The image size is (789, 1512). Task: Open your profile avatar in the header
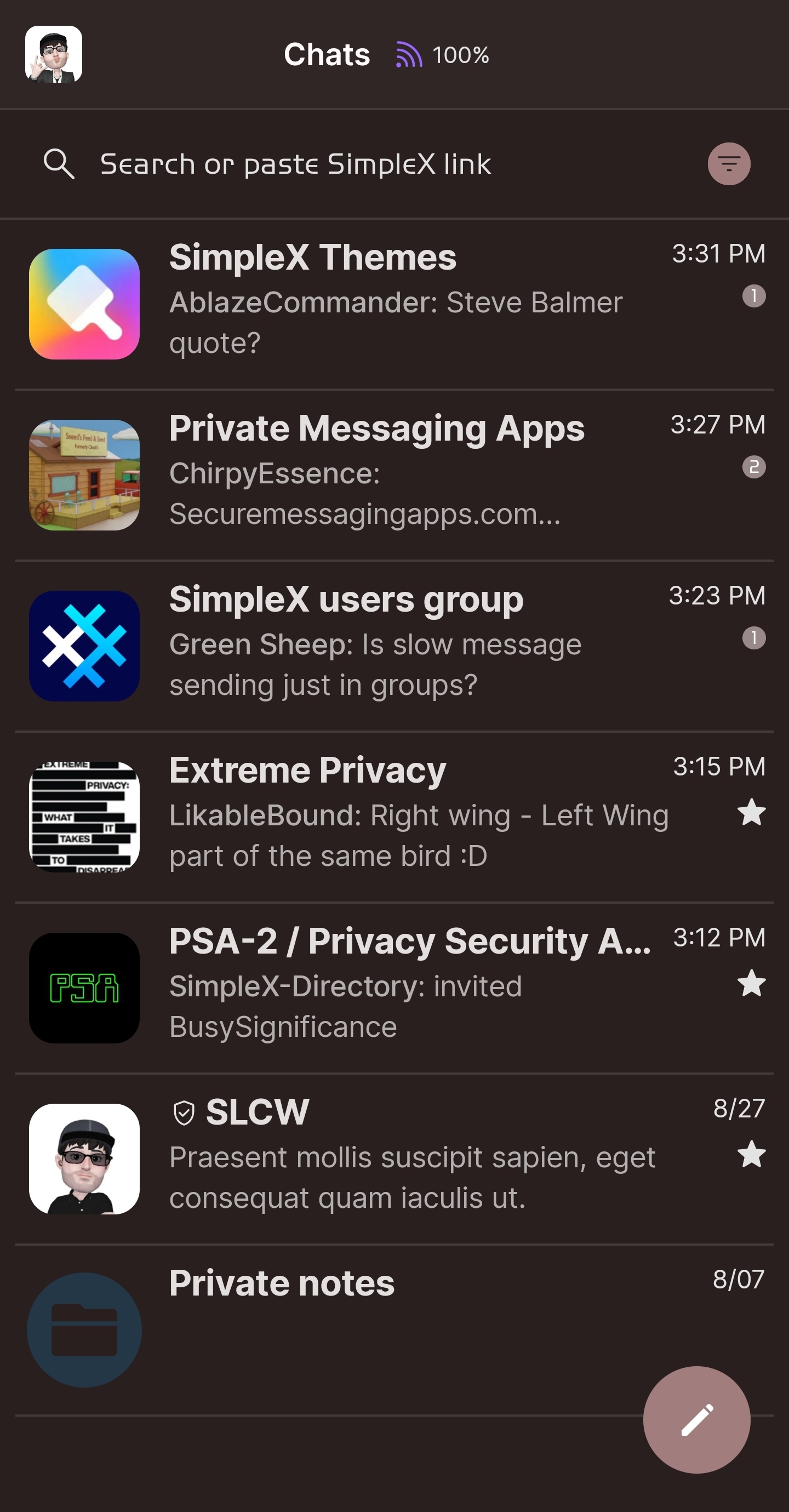tap(54, 54)
